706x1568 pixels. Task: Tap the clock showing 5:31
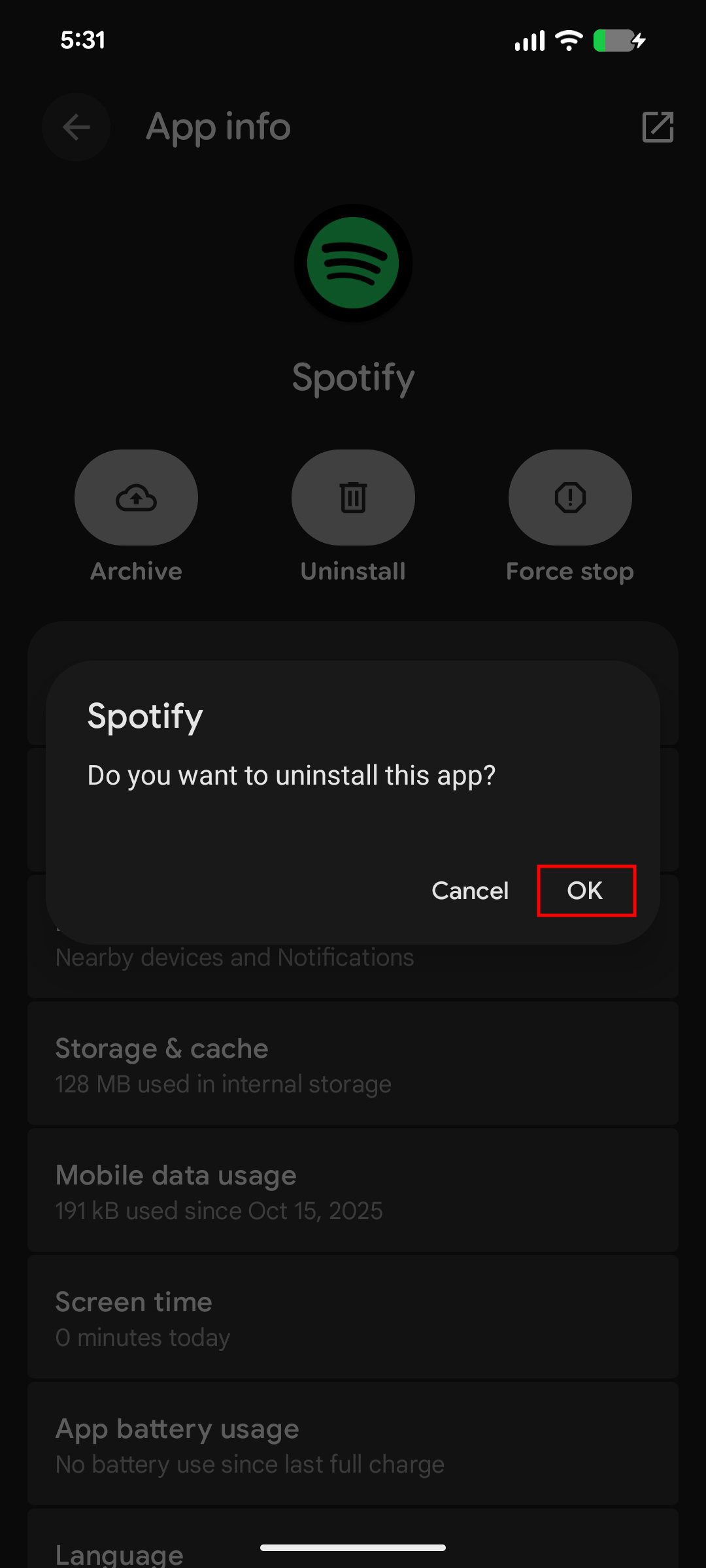click(83, 40)
